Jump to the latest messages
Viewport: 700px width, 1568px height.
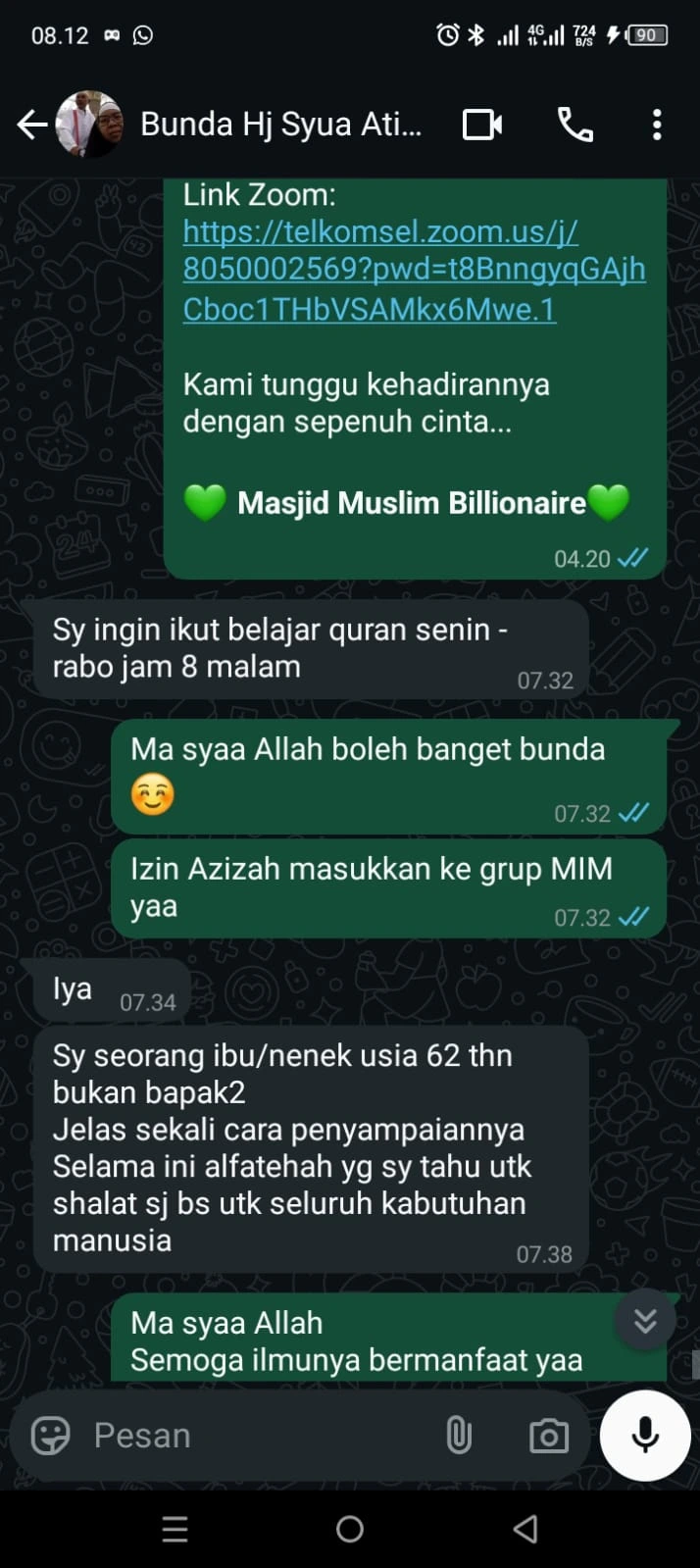point(645,1321)
